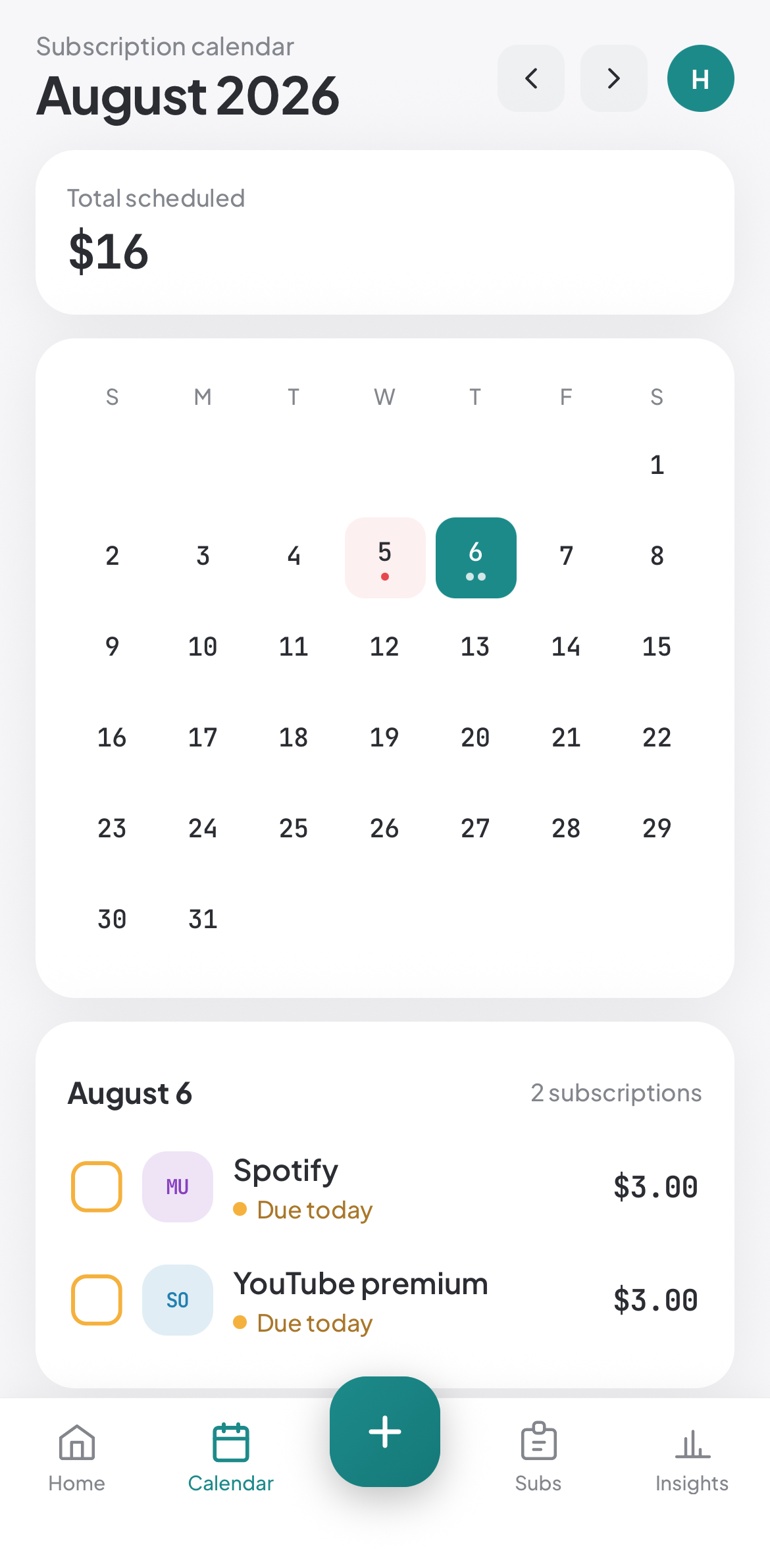Switch to the Subs tab
Screen dimensions: 770x1568
(539, 1458)
